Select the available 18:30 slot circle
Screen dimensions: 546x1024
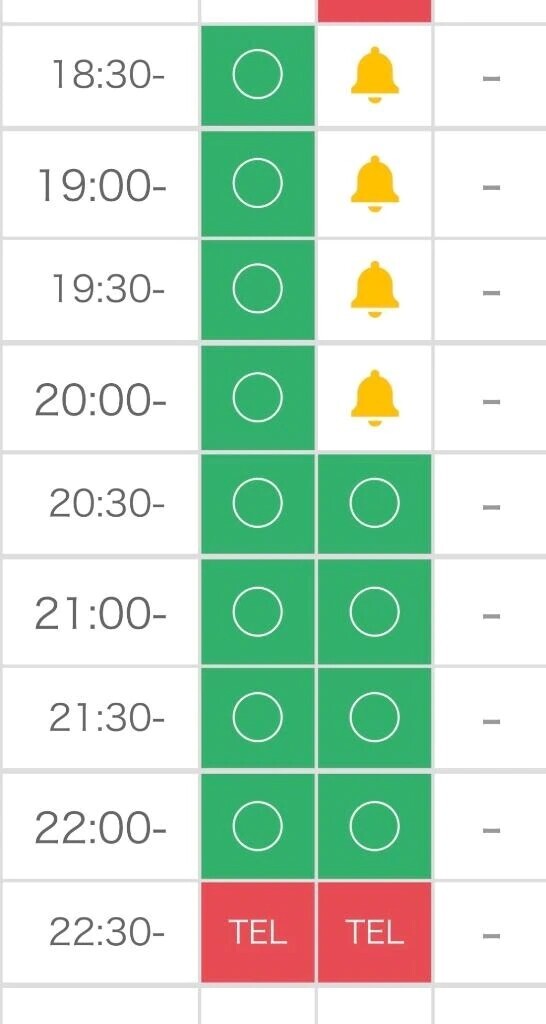pyautogui.click(x=257, y=75)
